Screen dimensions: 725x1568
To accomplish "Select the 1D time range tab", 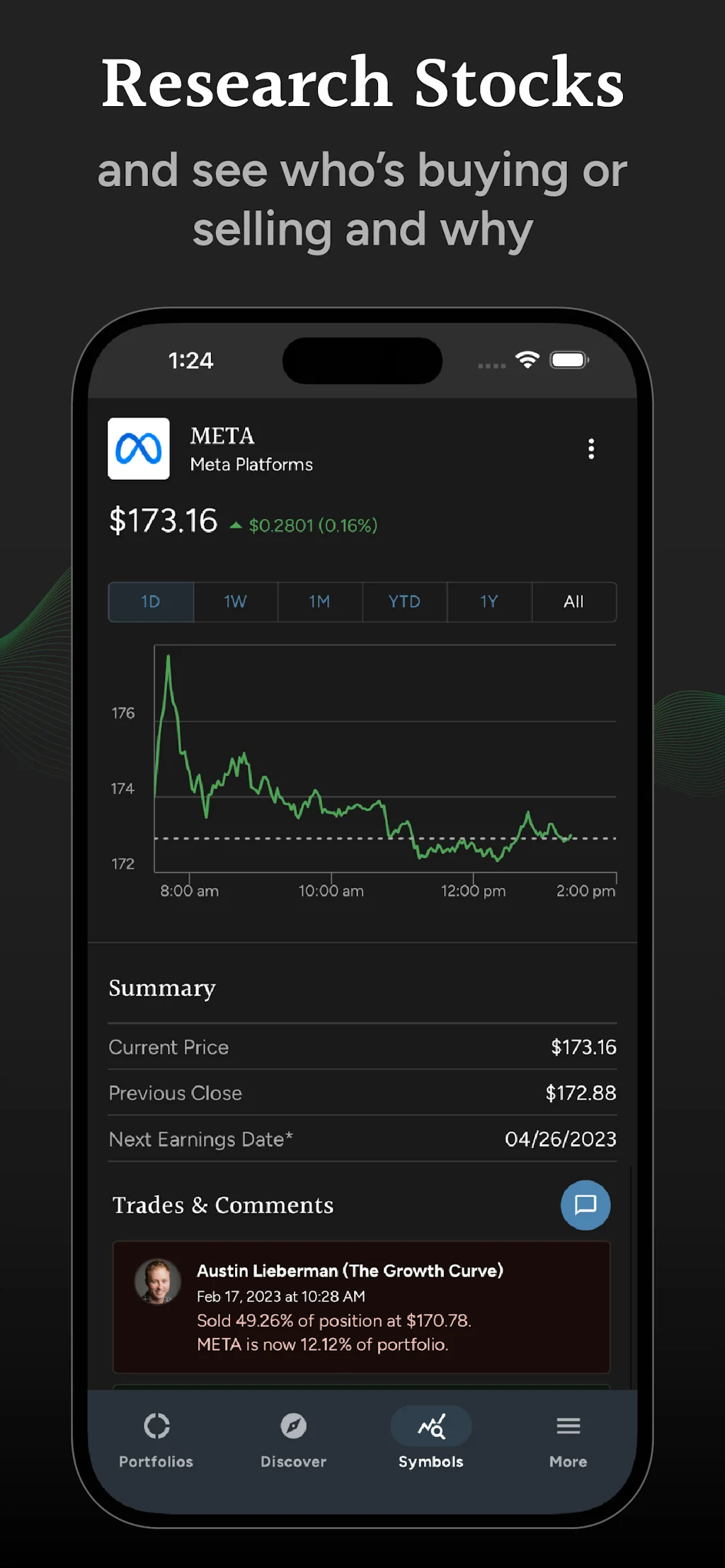I will [x=151, y=602].
